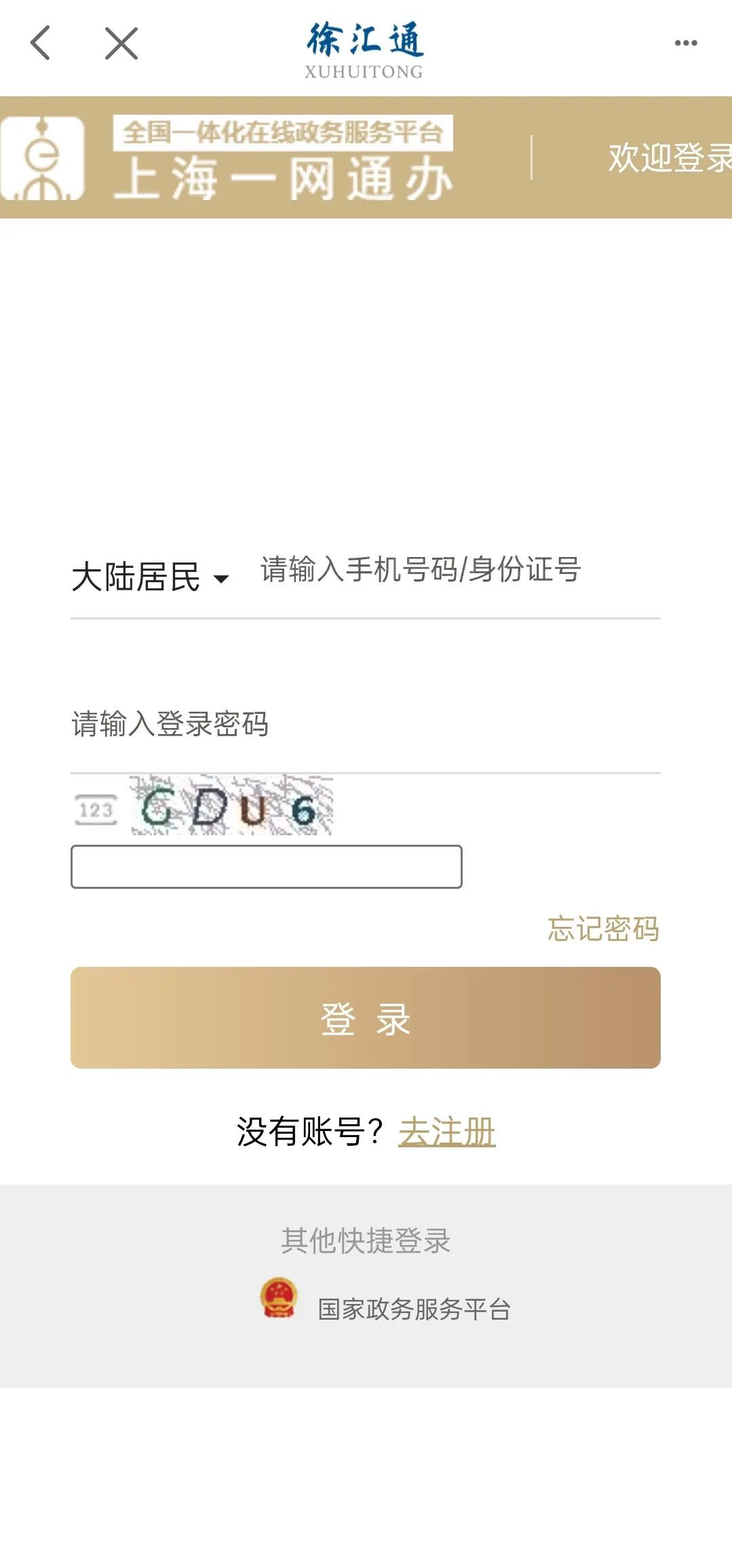Tap the login password field
This screenshot has width=732, height=1568.
(365, 724)
